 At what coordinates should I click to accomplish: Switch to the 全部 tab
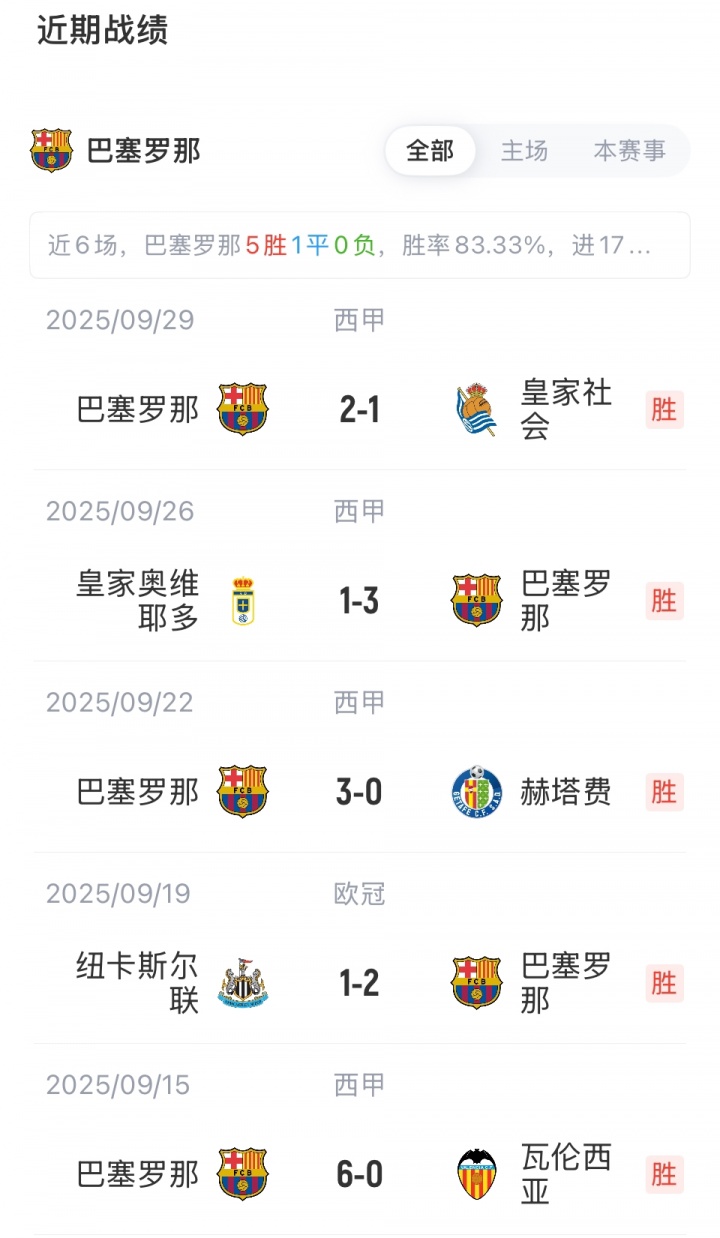[430, 151]
